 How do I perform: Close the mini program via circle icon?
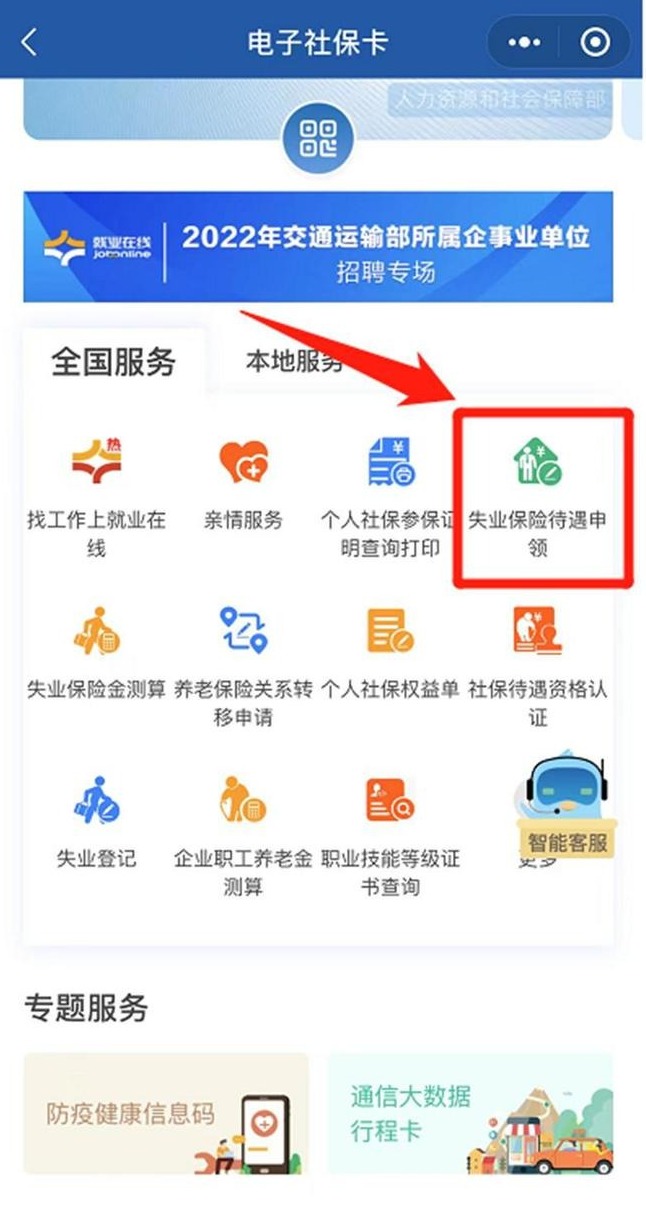click(595, 42)
